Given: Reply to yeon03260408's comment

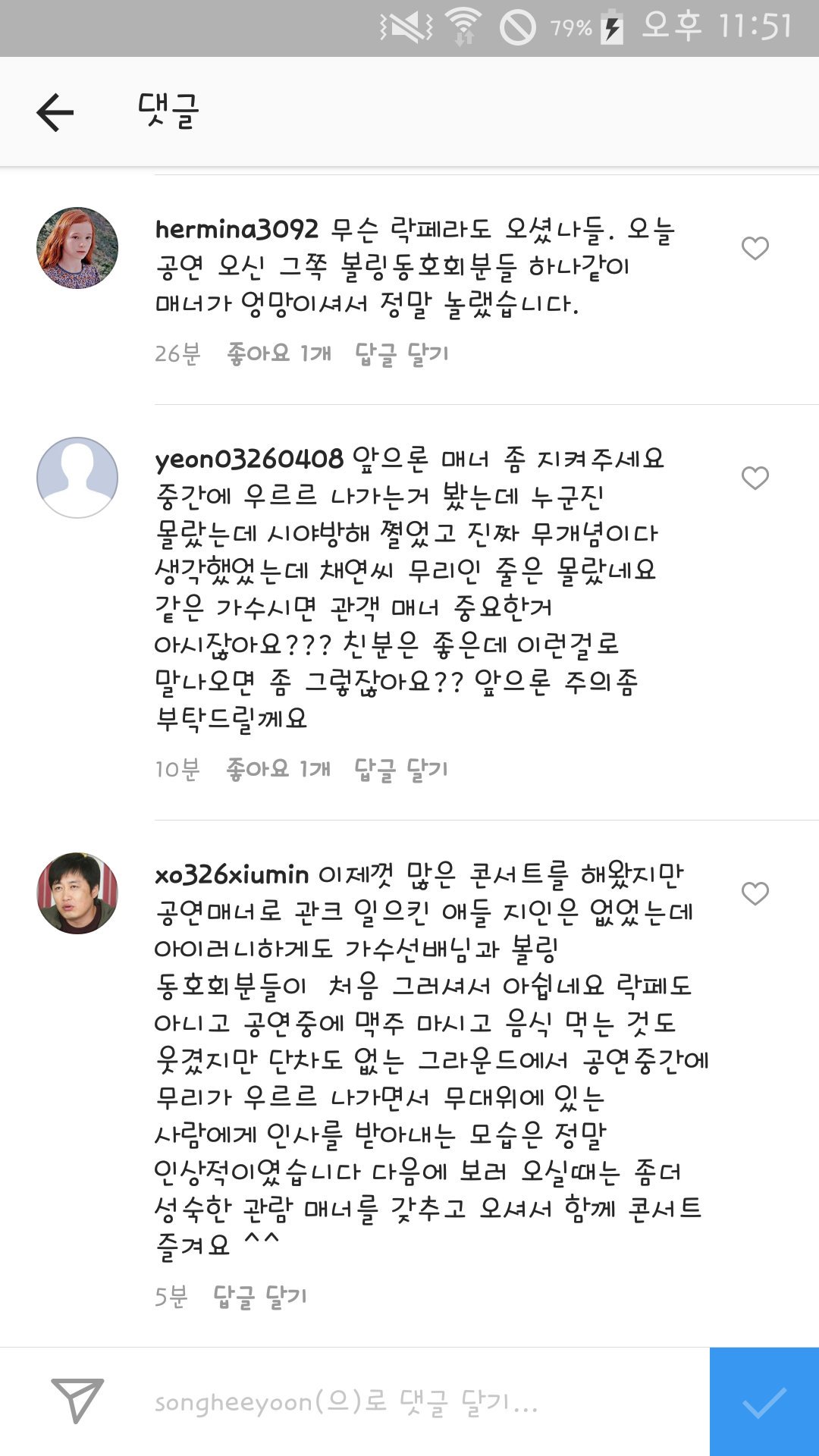Looking at the screenshot, I should tap(402, 770).
